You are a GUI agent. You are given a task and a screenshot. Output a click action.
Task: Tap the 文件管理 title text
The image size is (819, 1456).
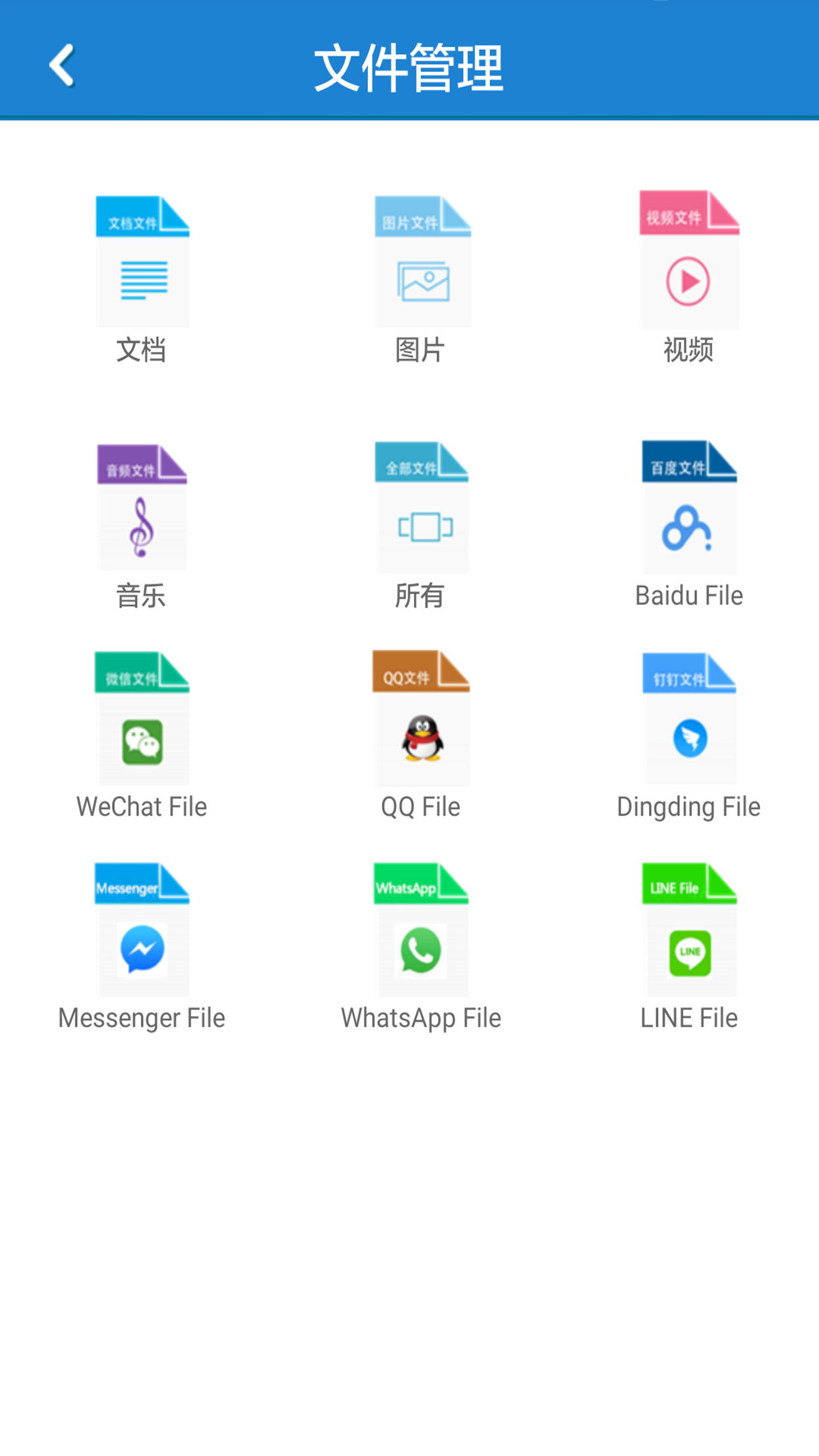[409, 65]
